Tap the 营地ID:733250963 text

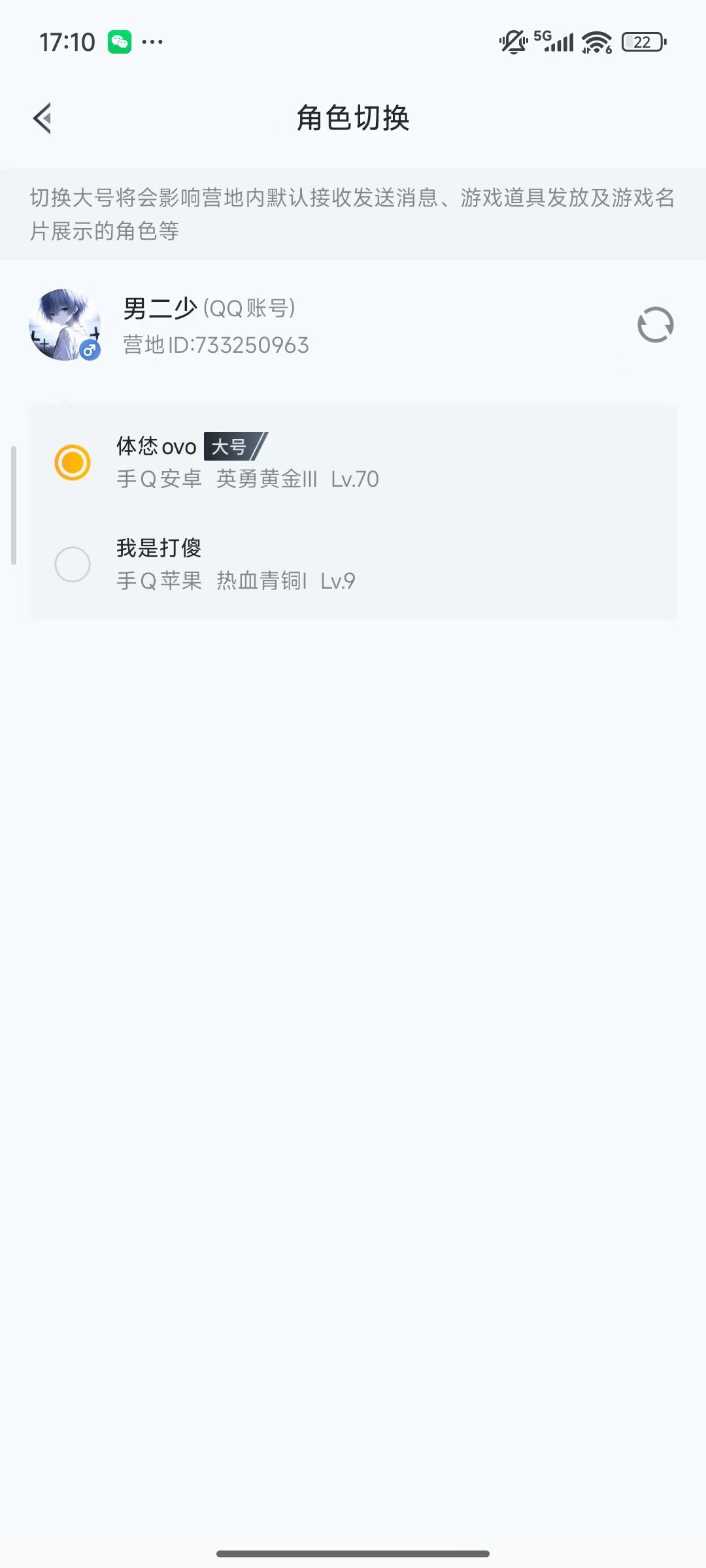pyautogui.click(x=216, y=345)
